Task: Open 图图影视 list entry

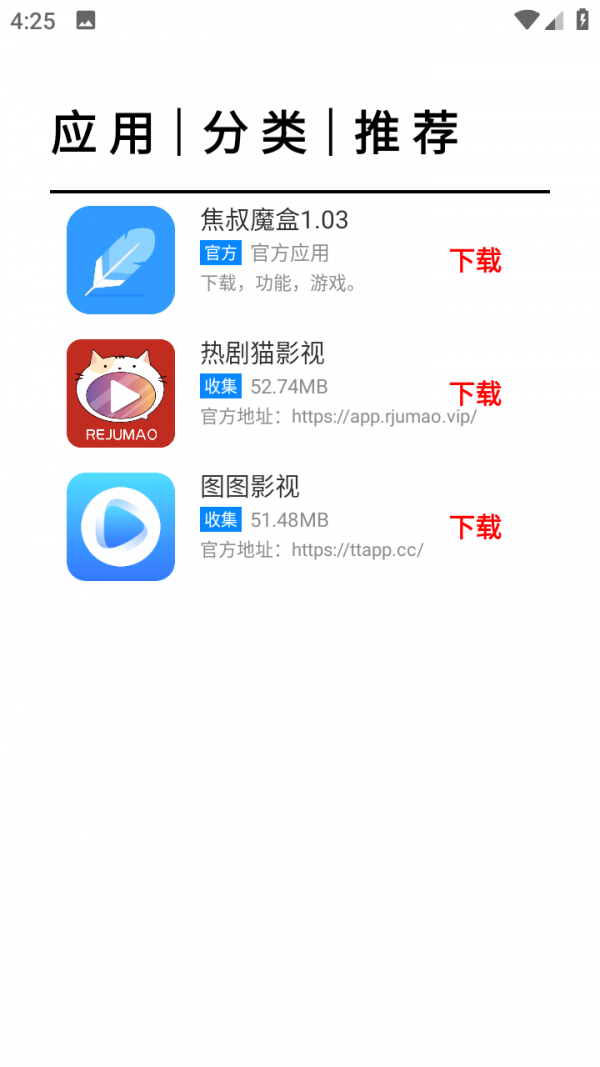Action: point(250,487)
